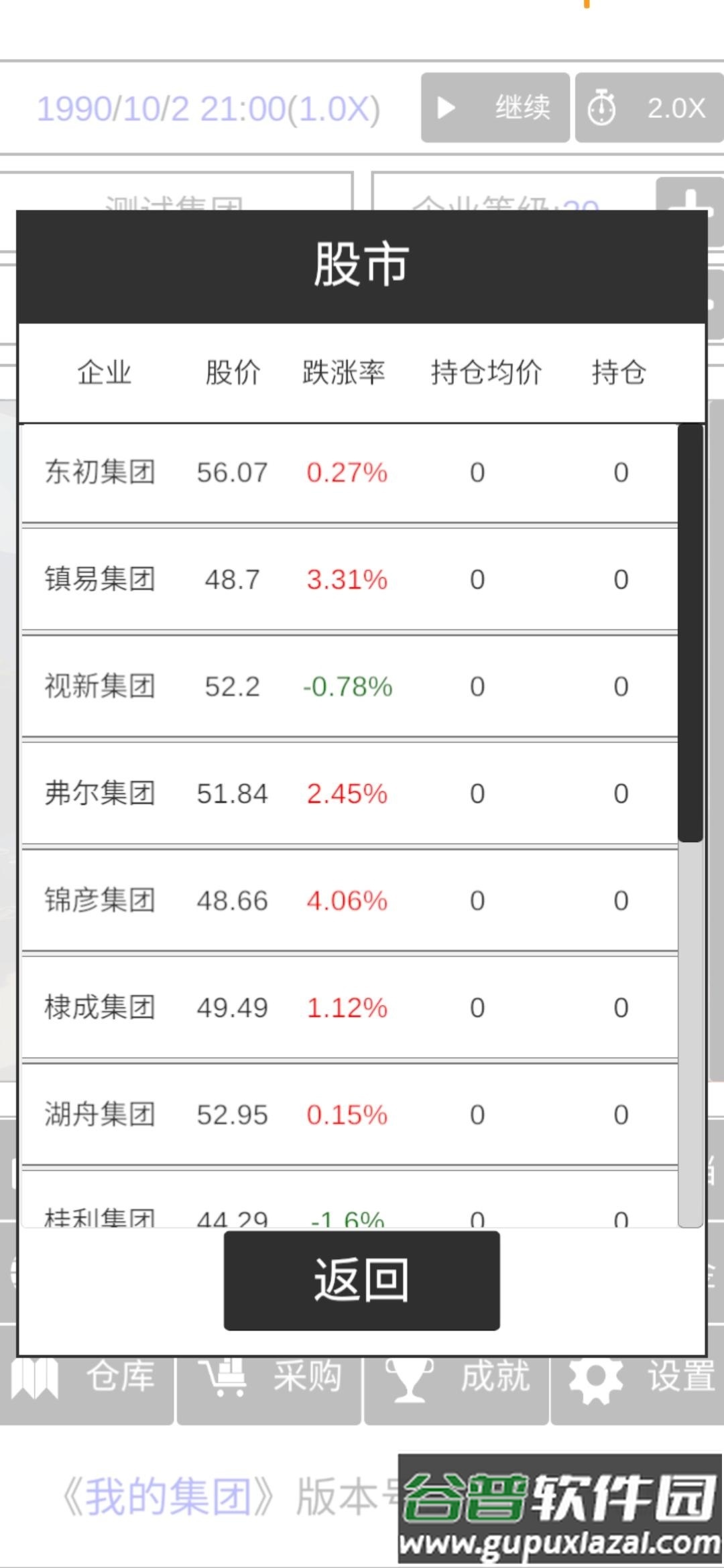Visit the www.gupuxiazai.com link
This screenshot has width=724, height=1568.
(x=558, y=1543)
